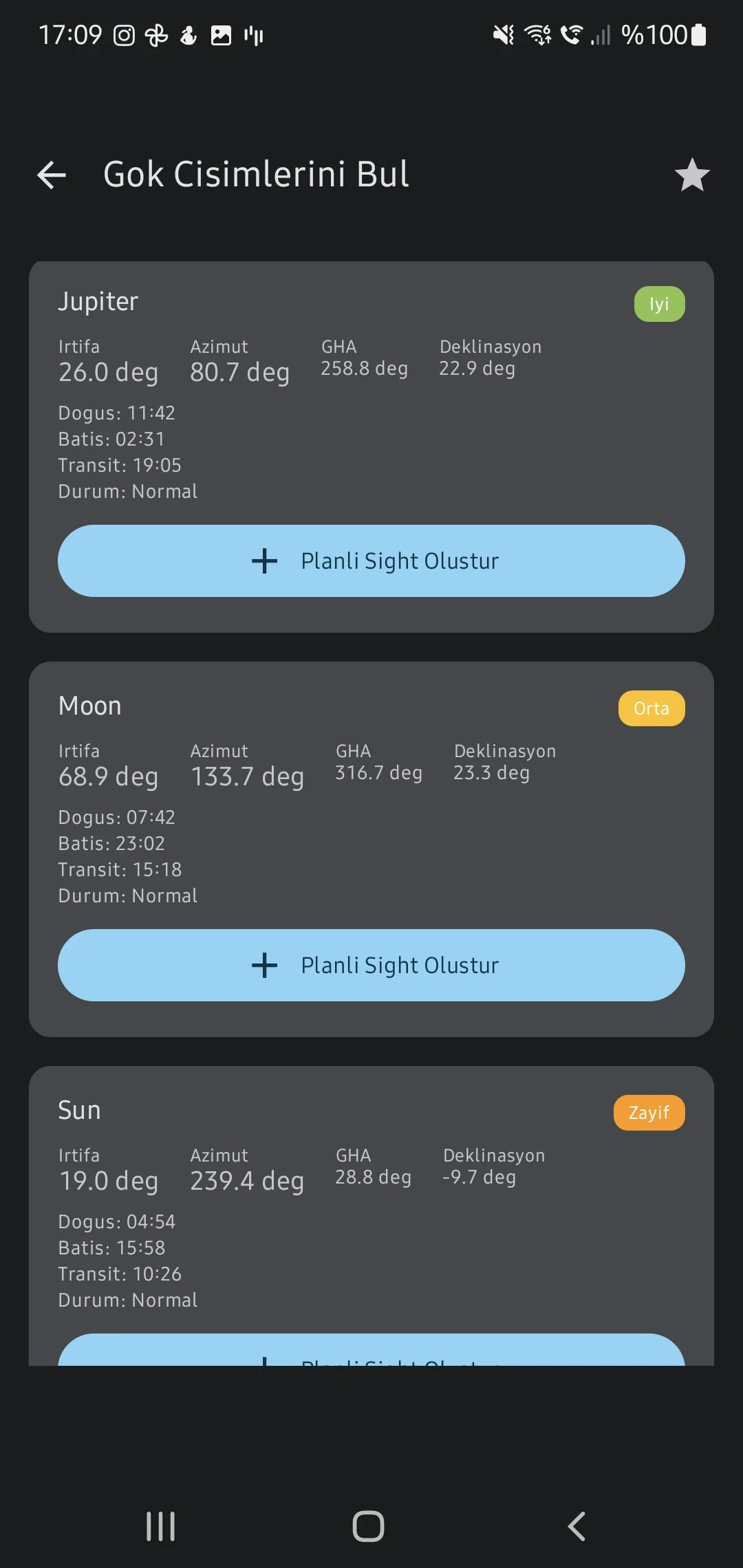Tap Sun's Durum Normal text line
743x1568 pixels.
pos(127,1299)
